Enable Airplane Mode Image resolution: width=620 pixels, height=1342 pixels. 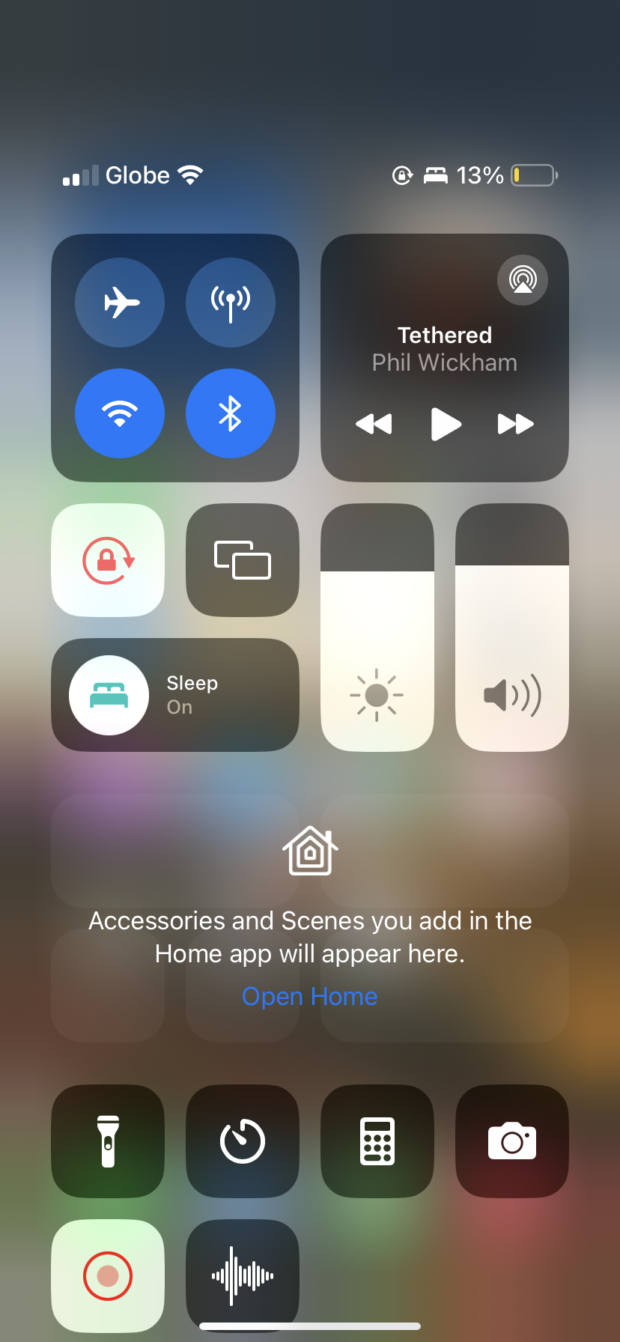pos(120,301)
